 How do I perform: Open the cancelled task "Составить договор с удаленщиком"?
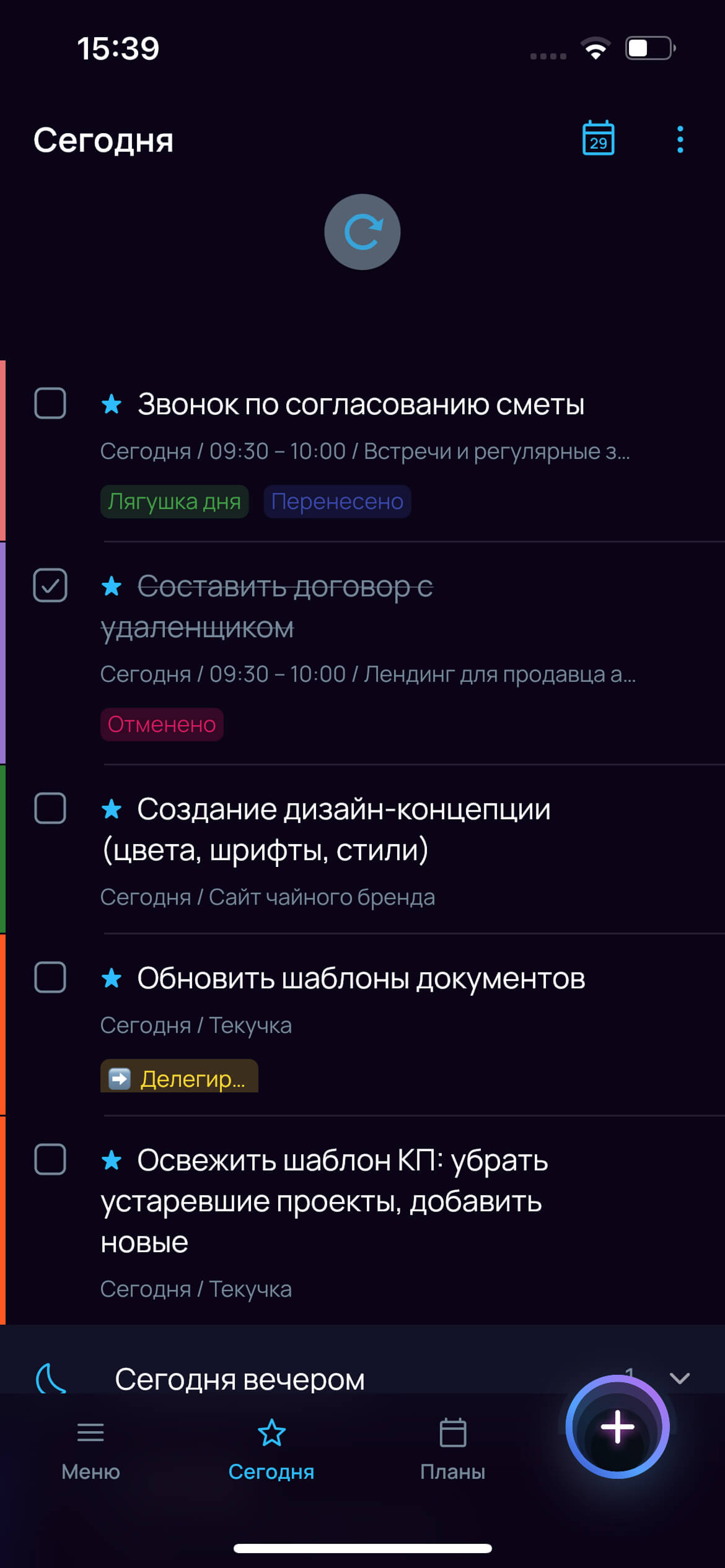coord(266,607)
